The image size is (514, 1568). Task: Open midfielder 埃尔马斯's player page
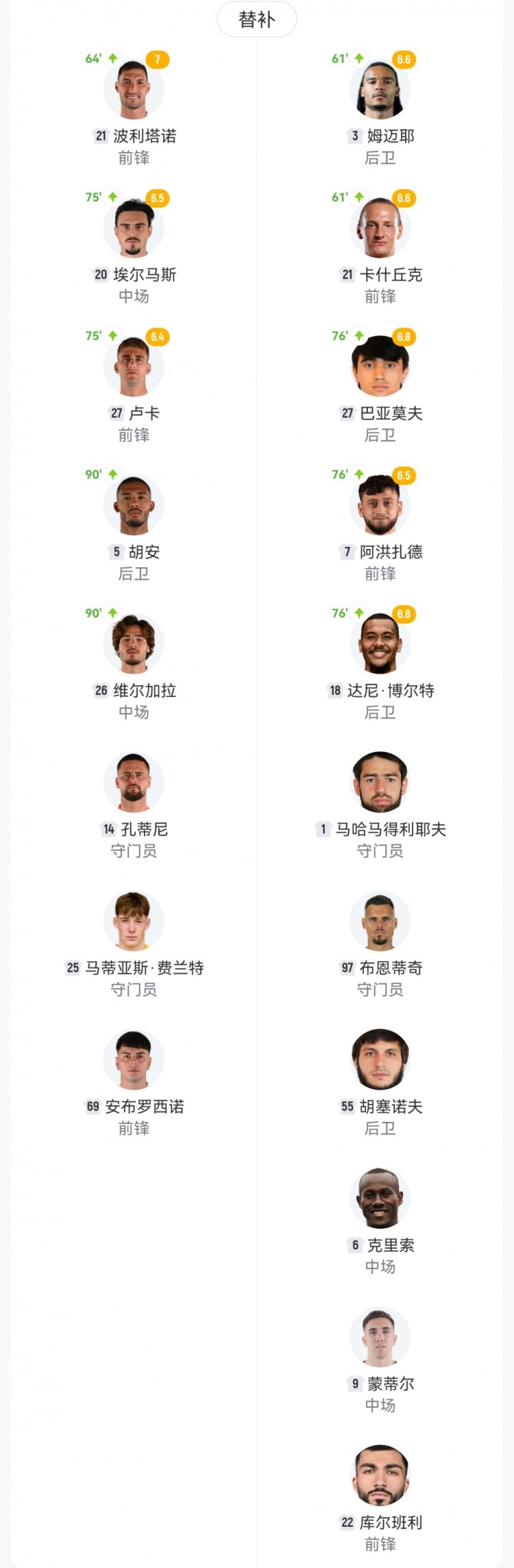coord(134,228)
